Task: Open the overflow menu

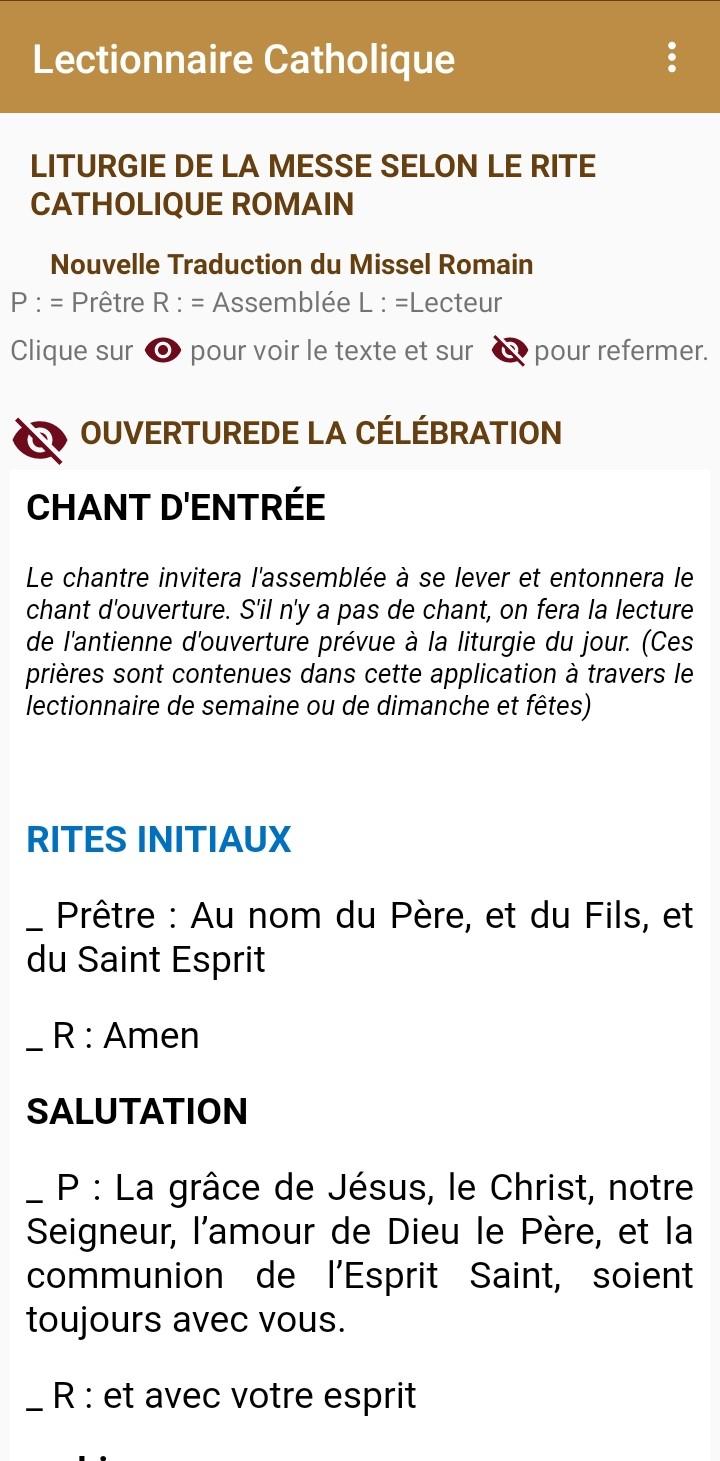Action: click(672, 58)
